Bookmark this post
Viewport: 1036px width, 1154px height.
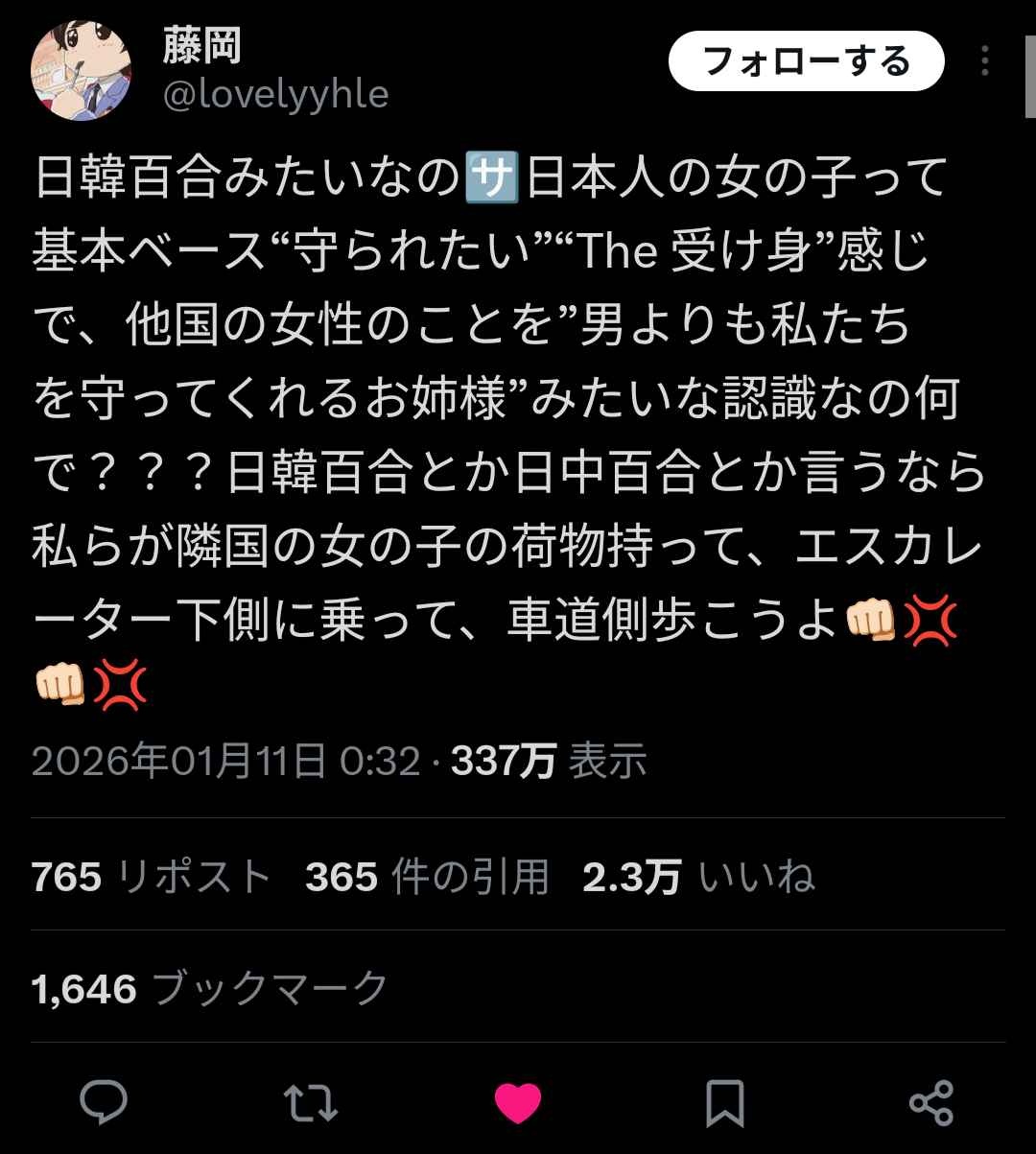724,1101
